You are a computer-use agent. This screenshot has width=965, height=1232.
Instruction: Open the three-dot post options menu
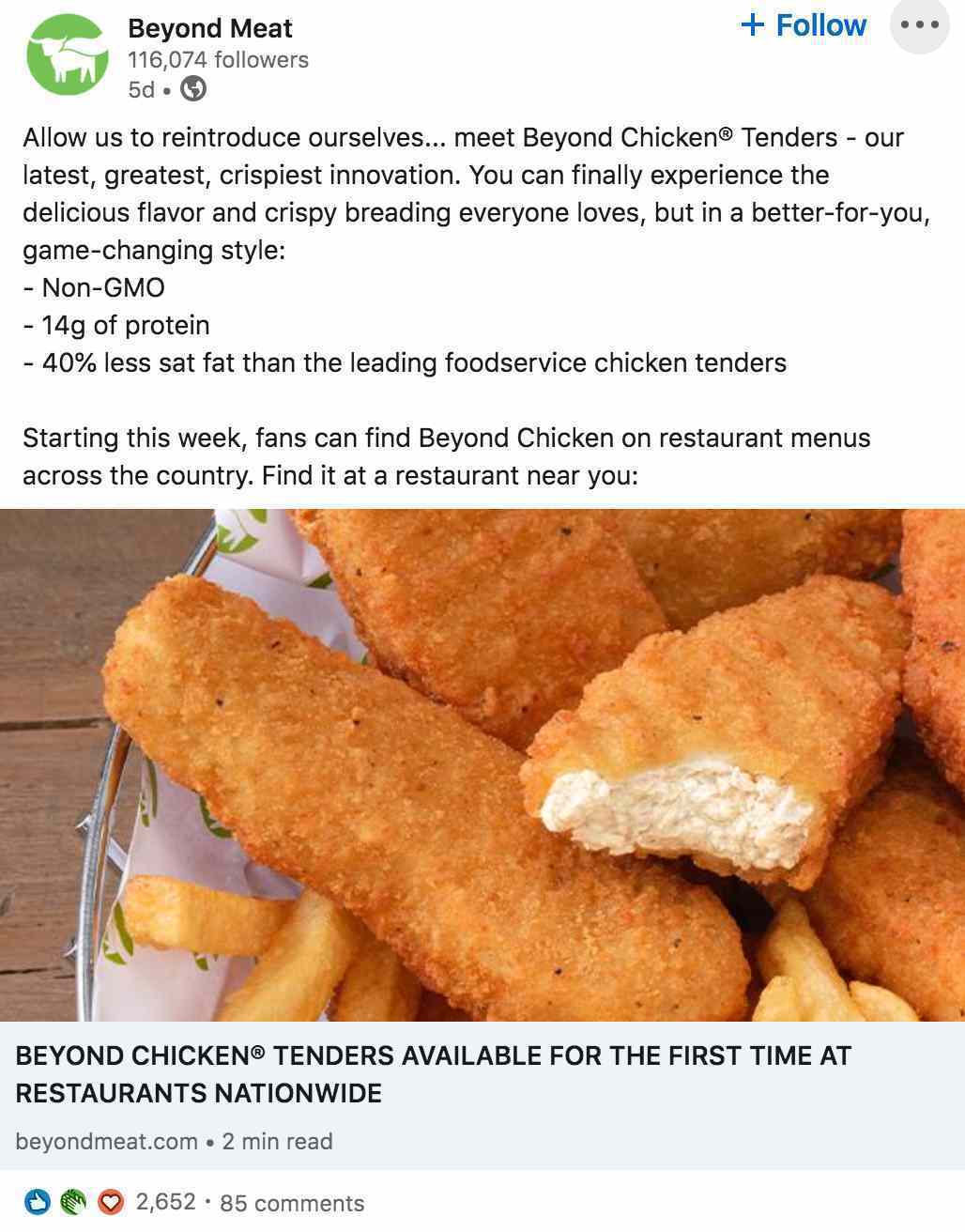coord(919,25)
